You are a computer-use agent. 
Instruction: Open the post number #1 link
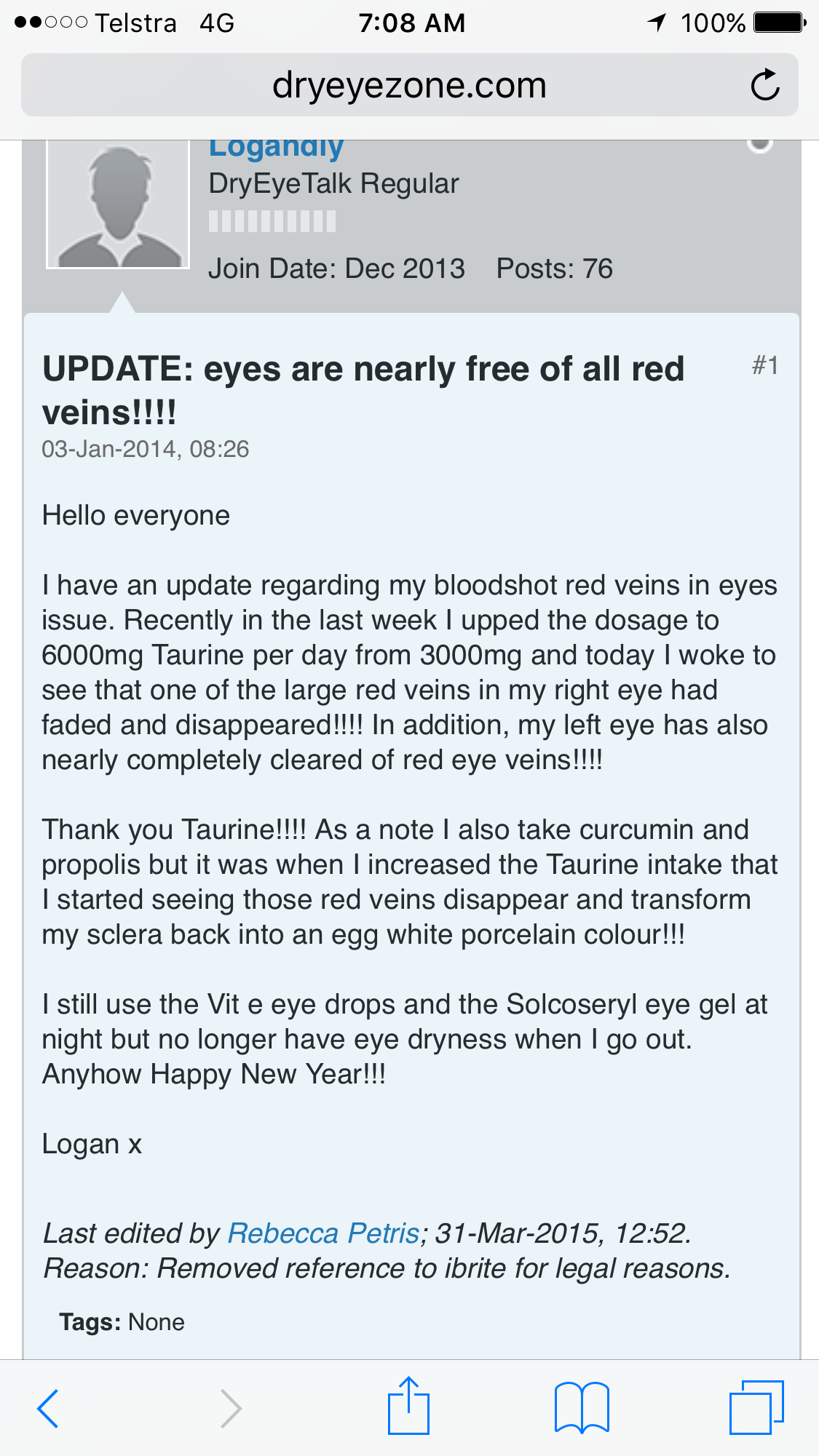[765, 365]
